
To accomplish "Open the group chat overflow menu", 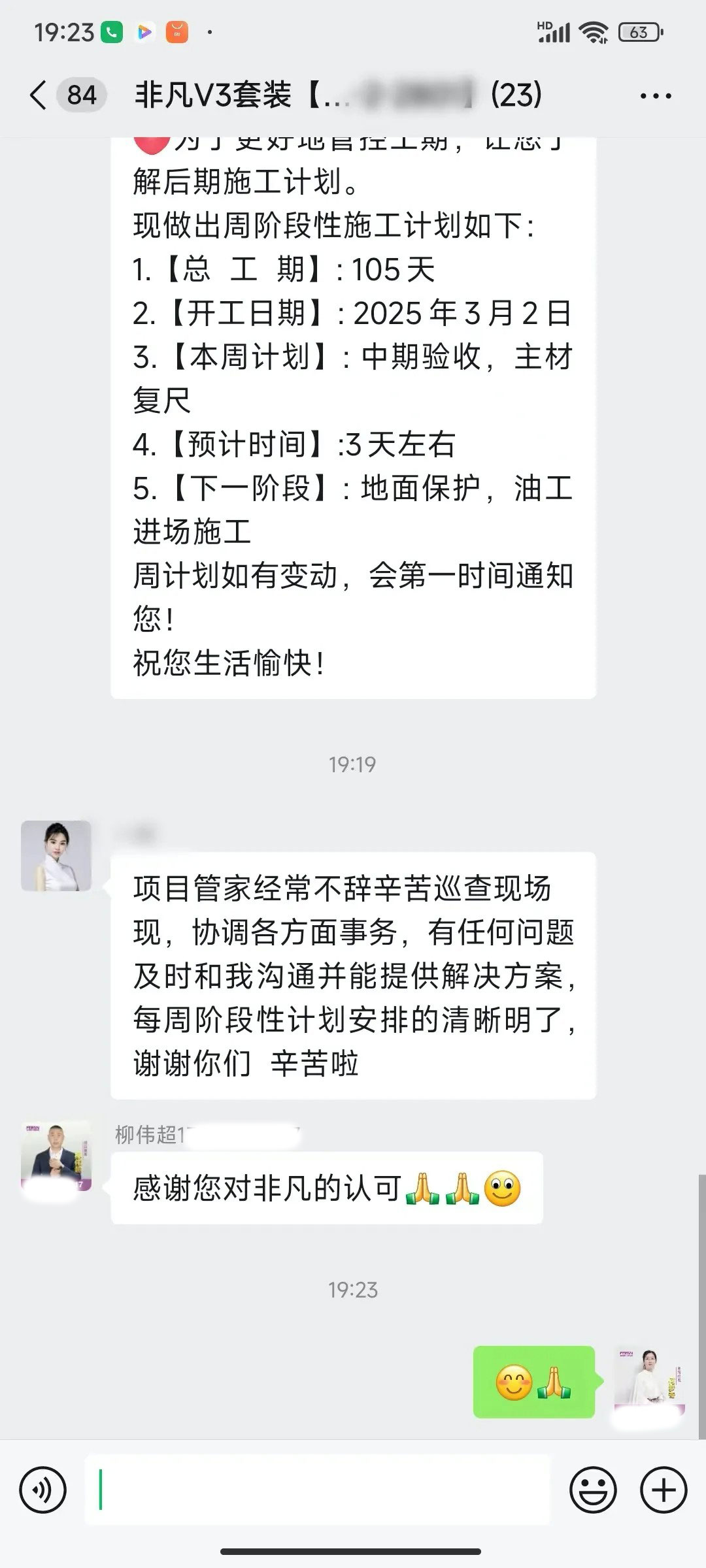I will (x=656, y=96).
